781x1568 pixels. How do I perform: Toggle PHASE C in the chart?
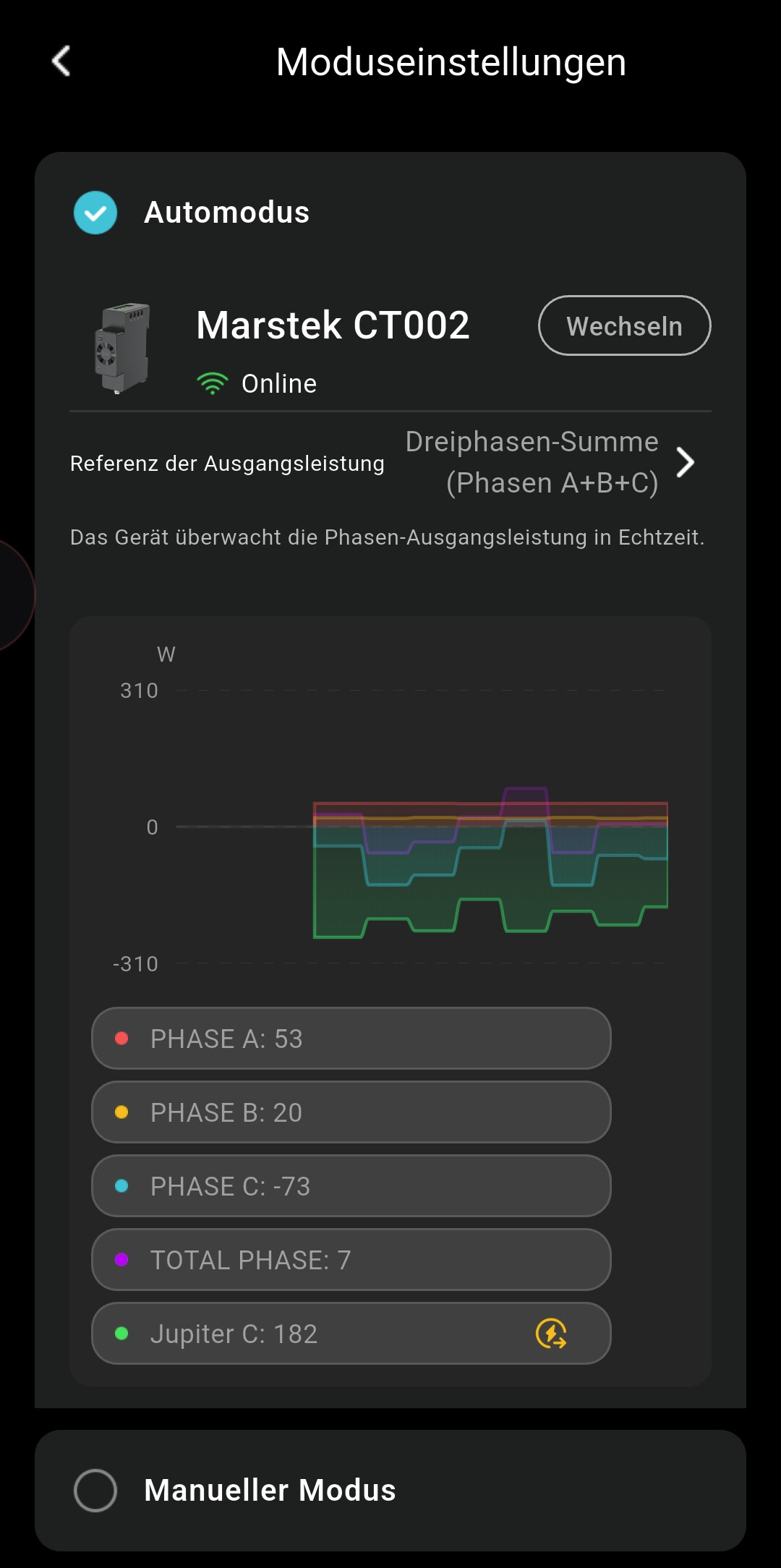351,1186
